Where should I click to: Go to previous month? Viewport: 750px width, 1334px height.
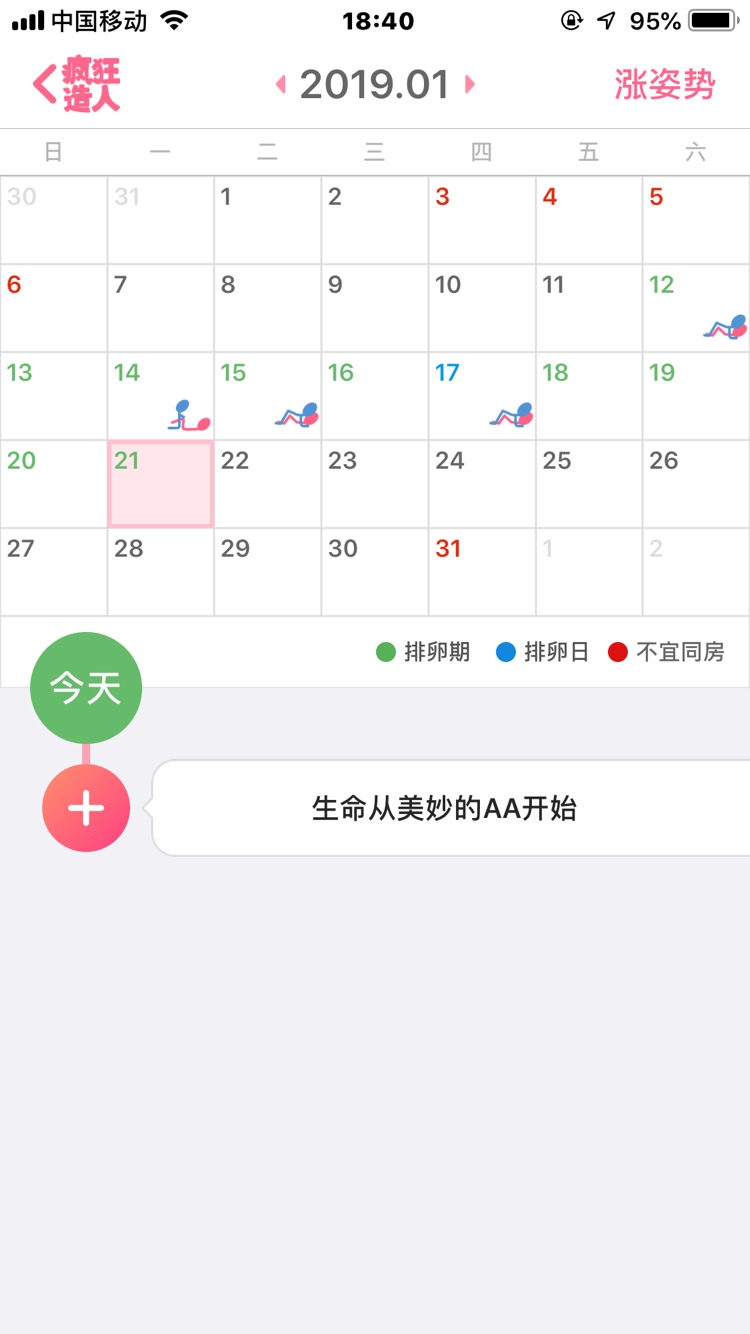(x=281, y=85)
